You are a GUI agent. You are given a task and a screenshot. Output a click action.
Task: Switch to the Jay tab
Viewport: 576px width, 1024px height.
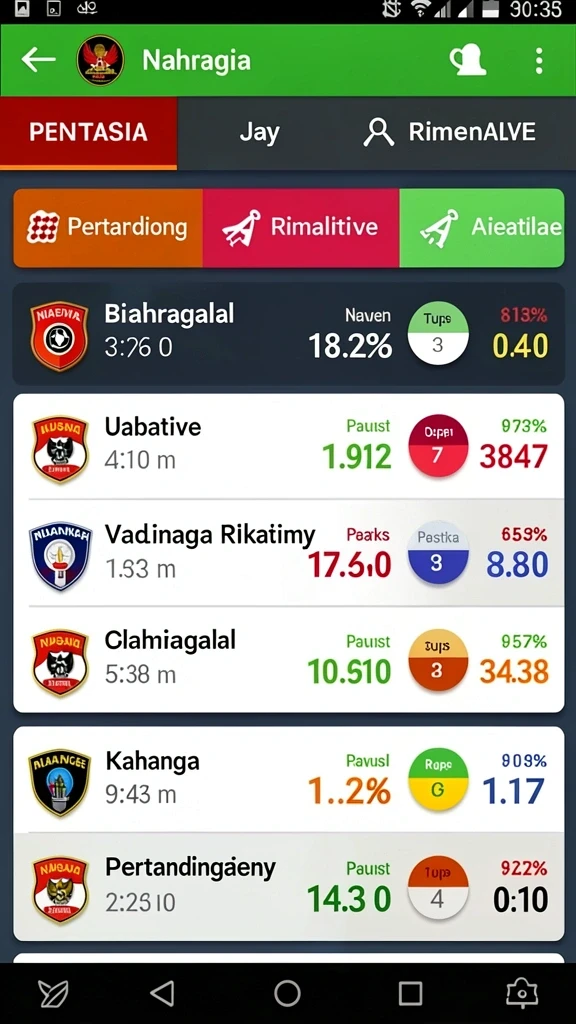tap(259, 133)
